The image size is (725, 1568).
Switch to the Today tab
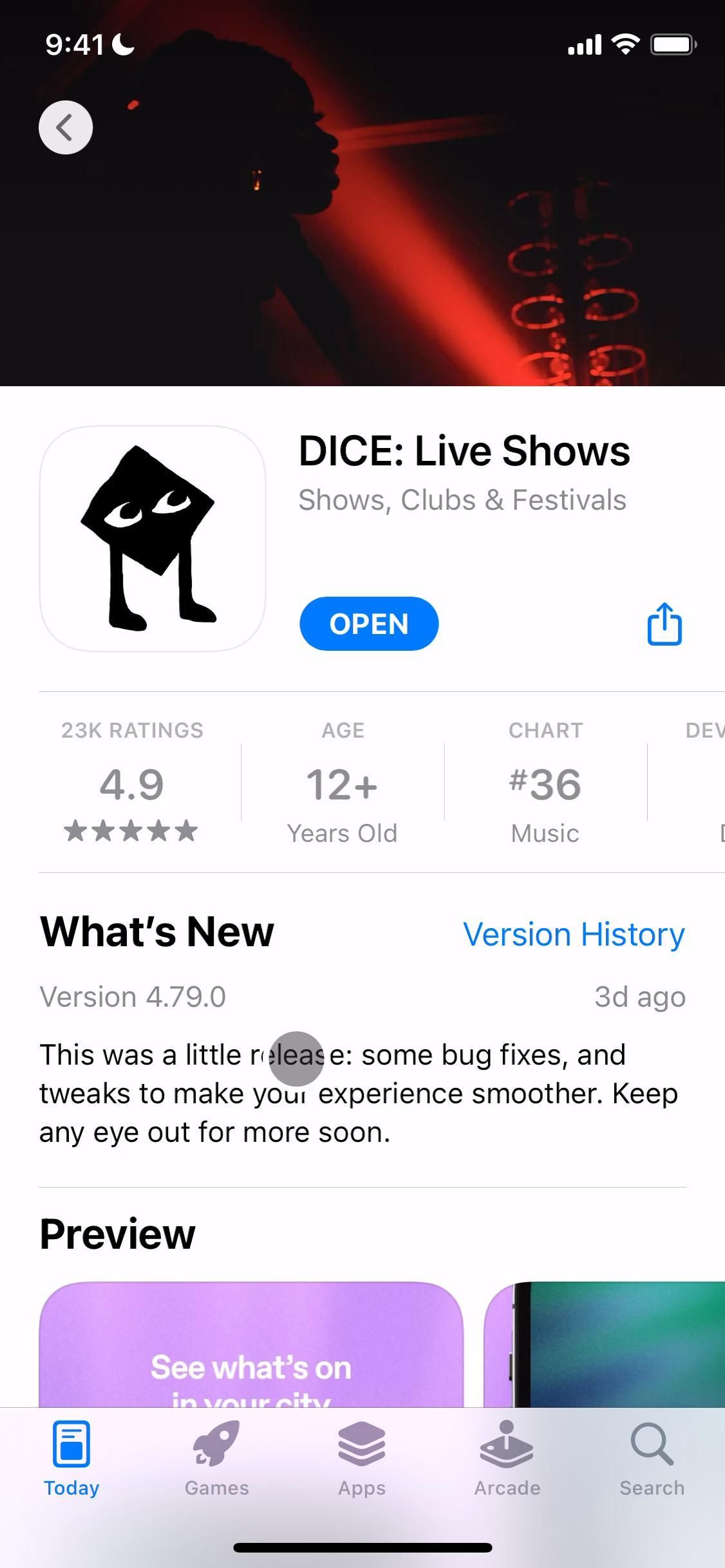(x=71, y=1460)
